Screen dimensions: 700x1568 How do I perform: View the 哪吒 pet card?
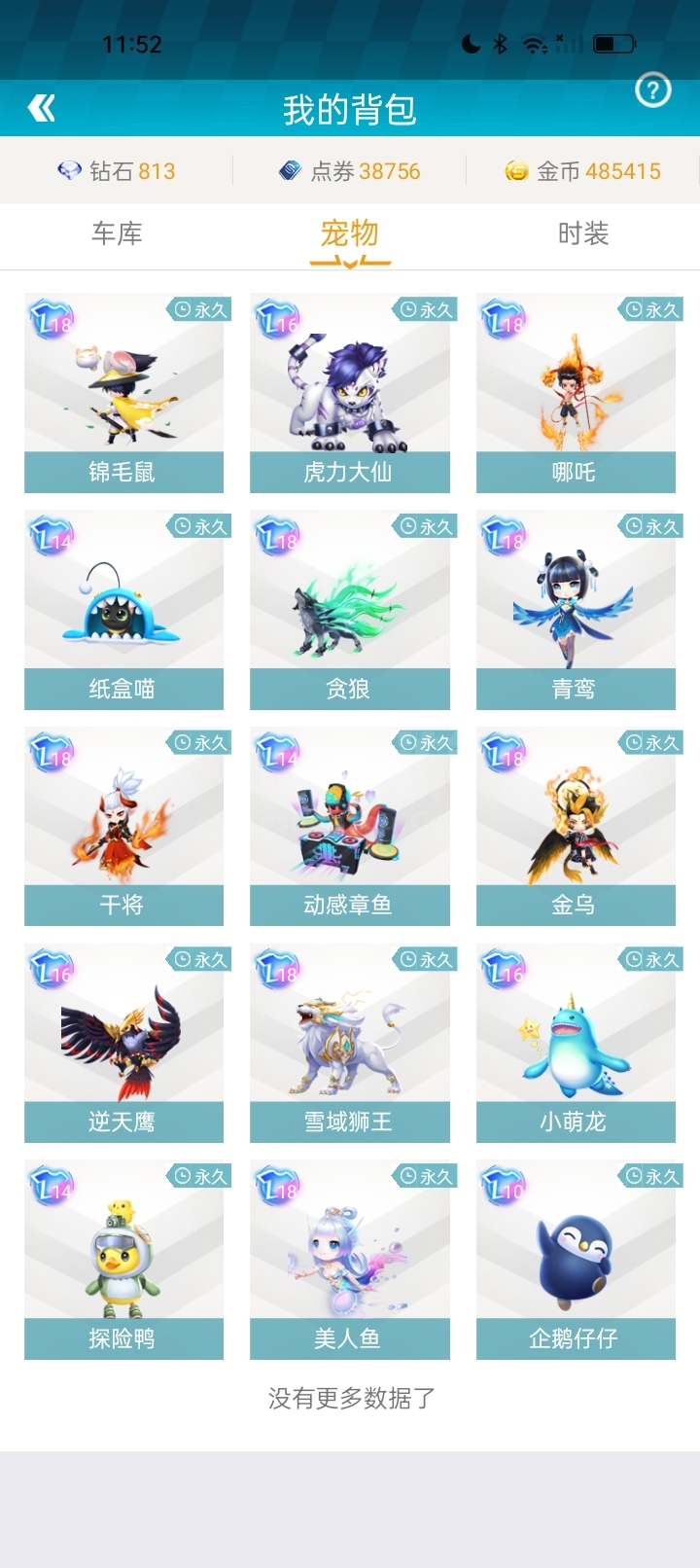[576, 393]
